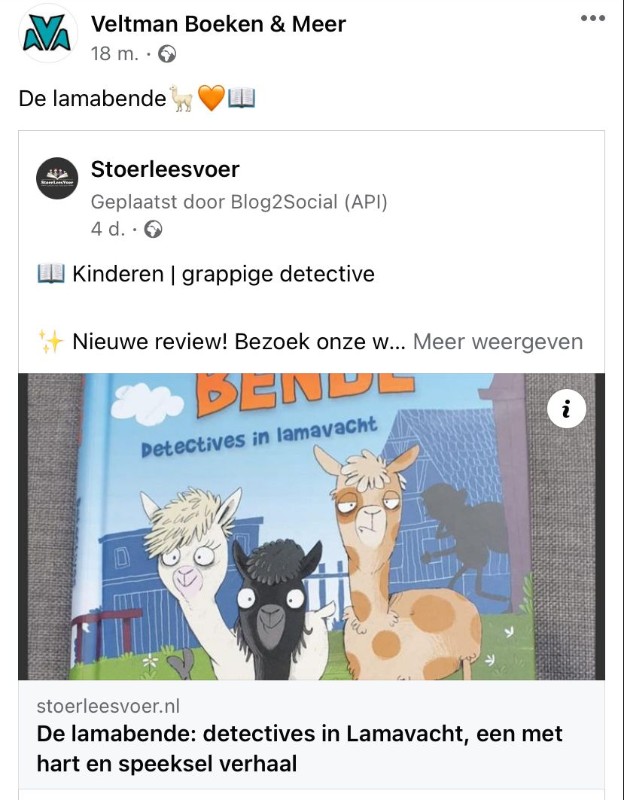
Task: Expand text with Meer weergeven
Action: point(497,342)
